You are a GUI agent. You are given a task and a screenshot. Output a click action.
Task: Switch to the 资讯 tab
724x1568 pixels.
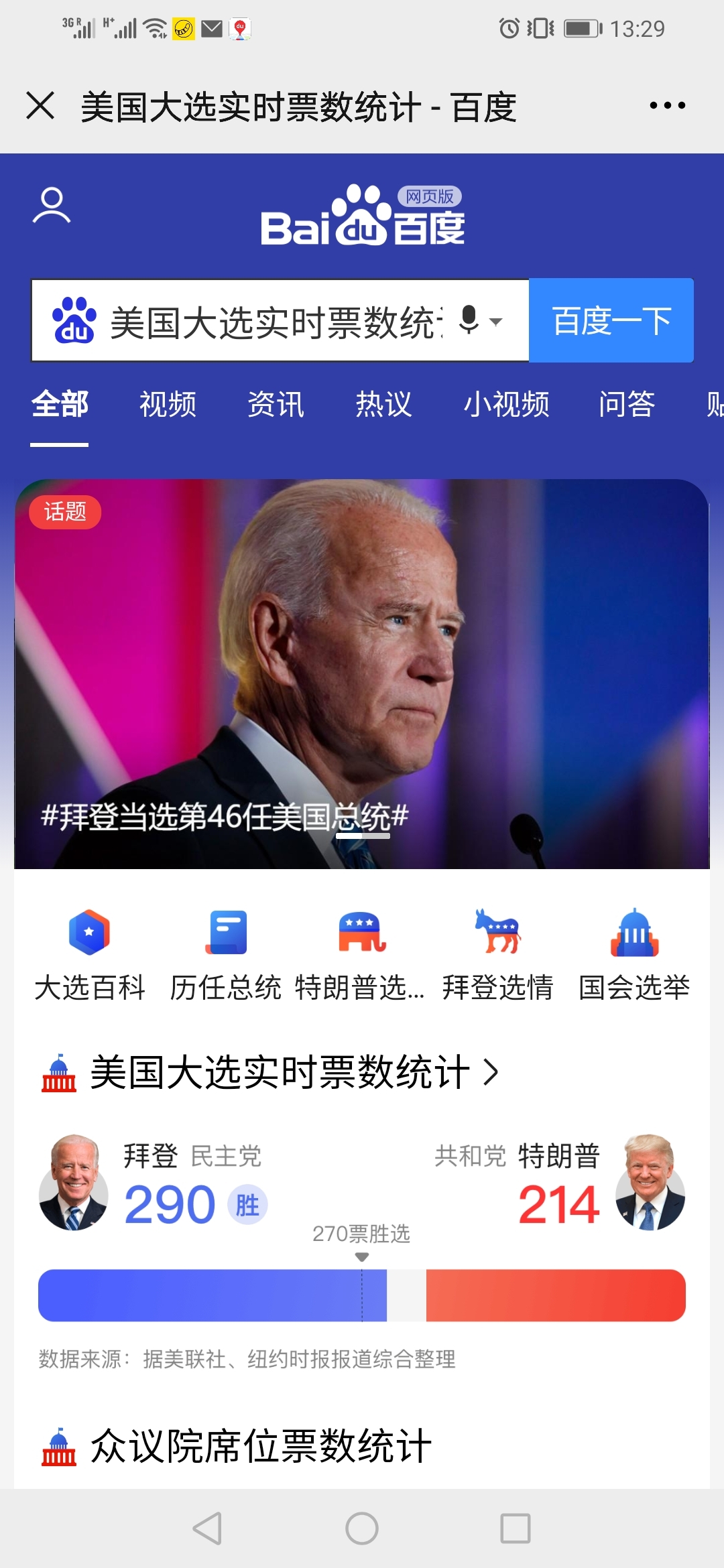click(x=276, y=405)
